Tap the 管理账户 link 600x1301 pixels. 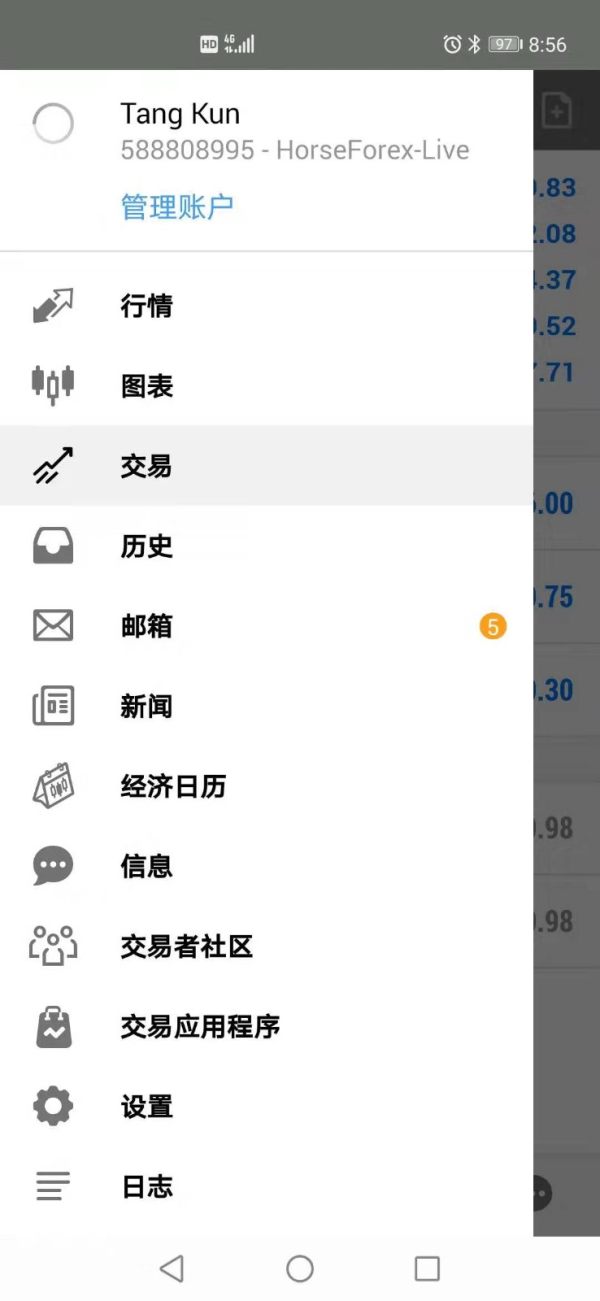177,207
